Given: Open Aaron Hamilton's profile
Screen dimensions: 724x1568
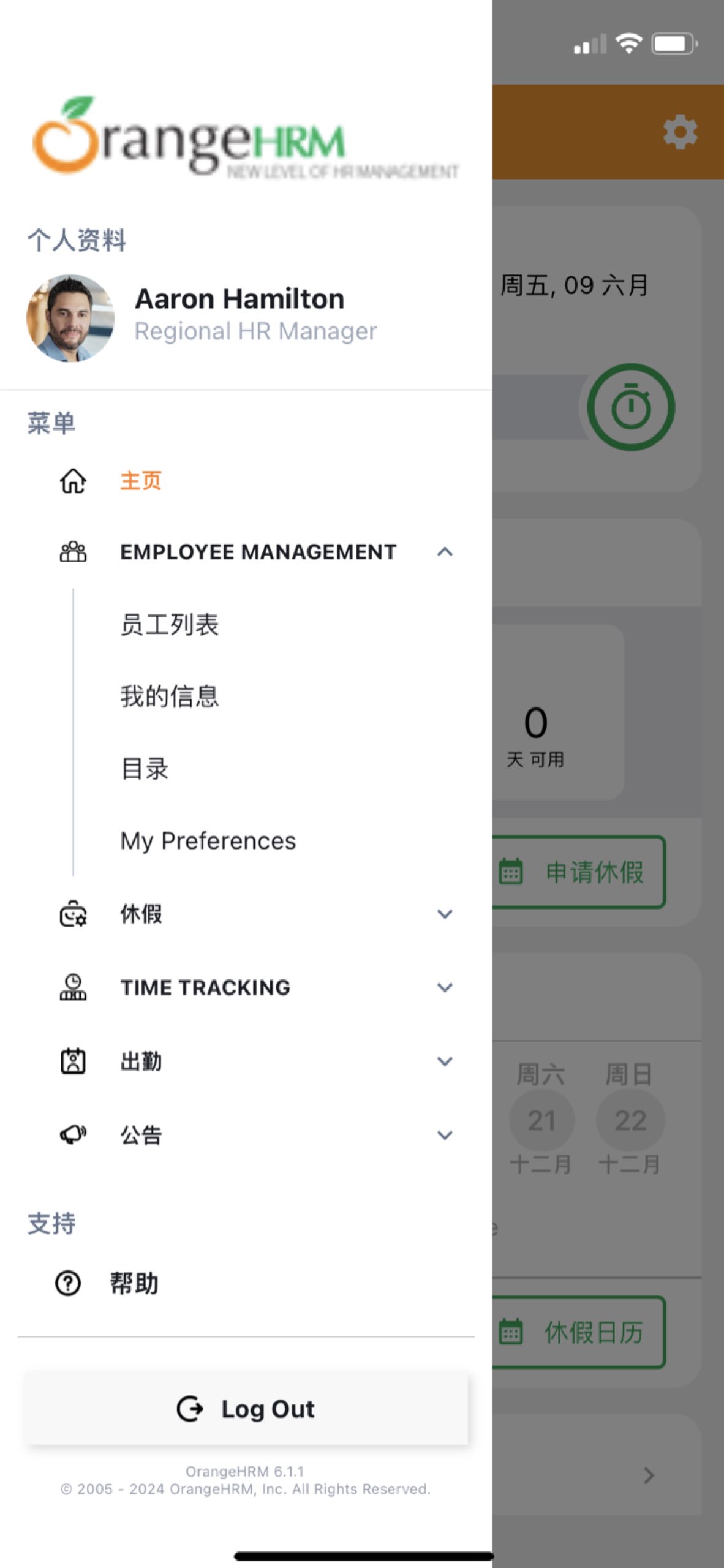Looking at the screenshot, I should (239, 315).
